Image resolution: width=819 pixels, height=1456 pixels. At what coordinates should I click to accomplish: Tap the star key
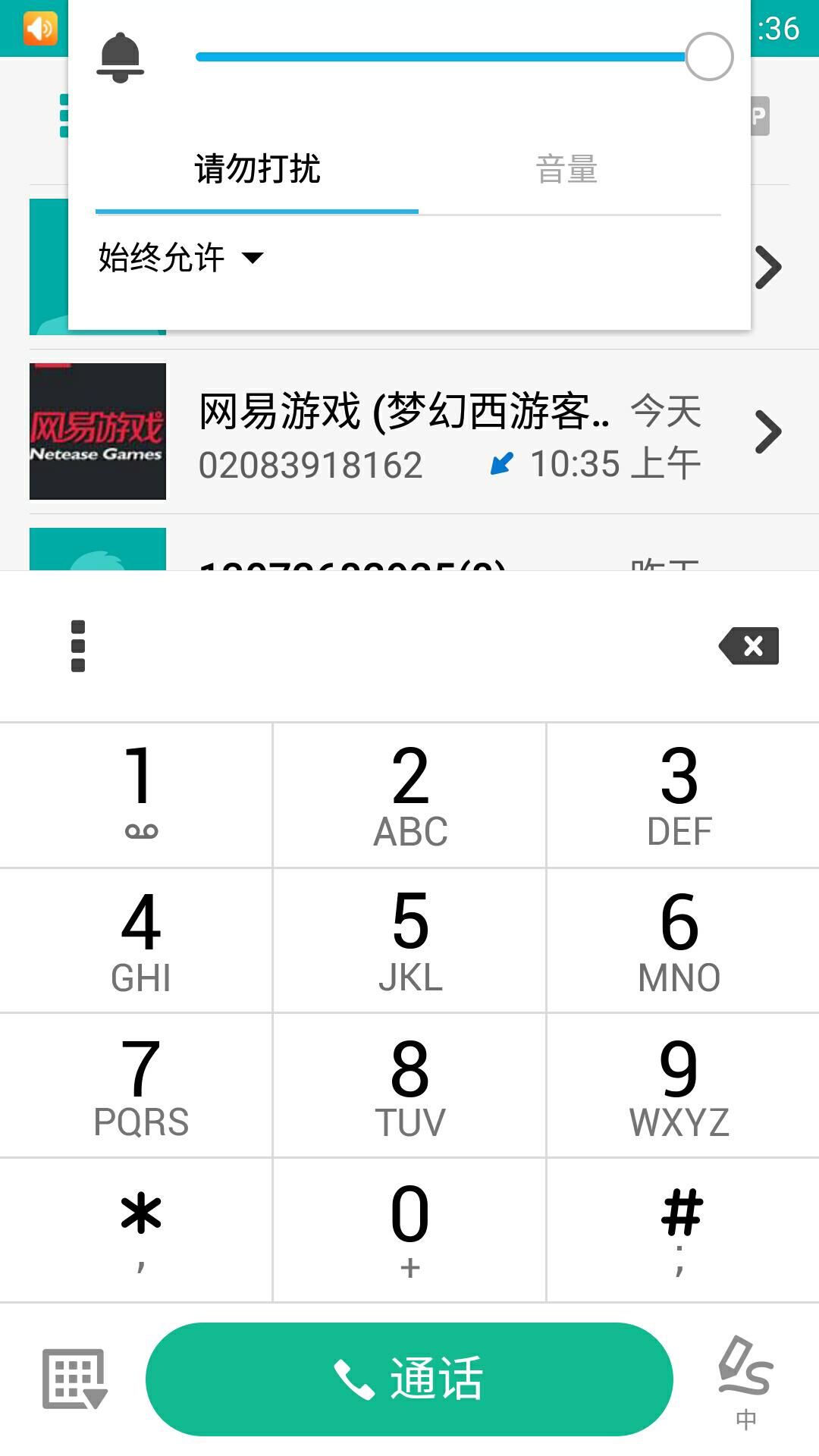(x=140, y=1228)
